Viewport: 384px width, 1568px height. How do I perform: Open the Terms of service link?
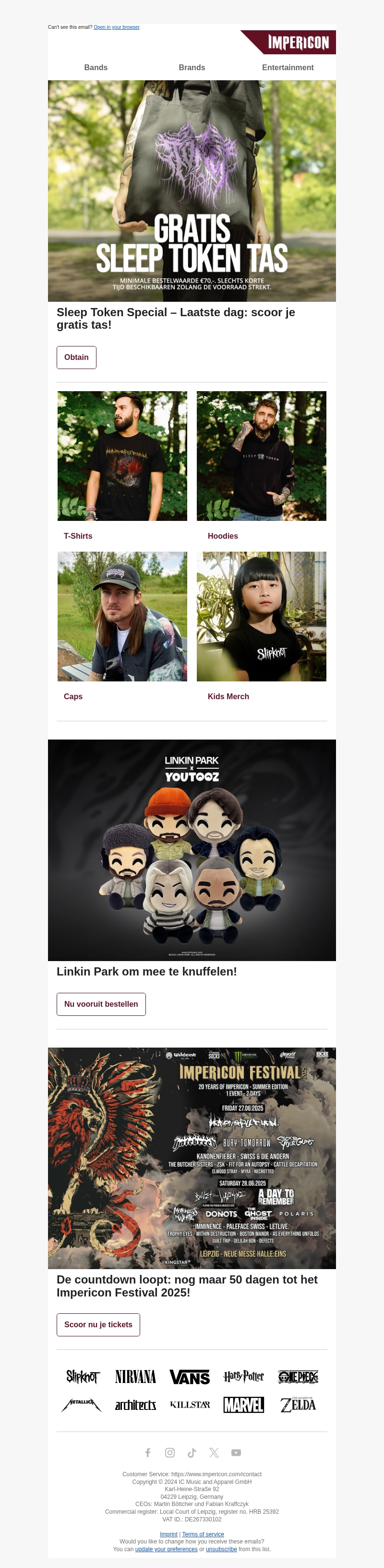203,1534
